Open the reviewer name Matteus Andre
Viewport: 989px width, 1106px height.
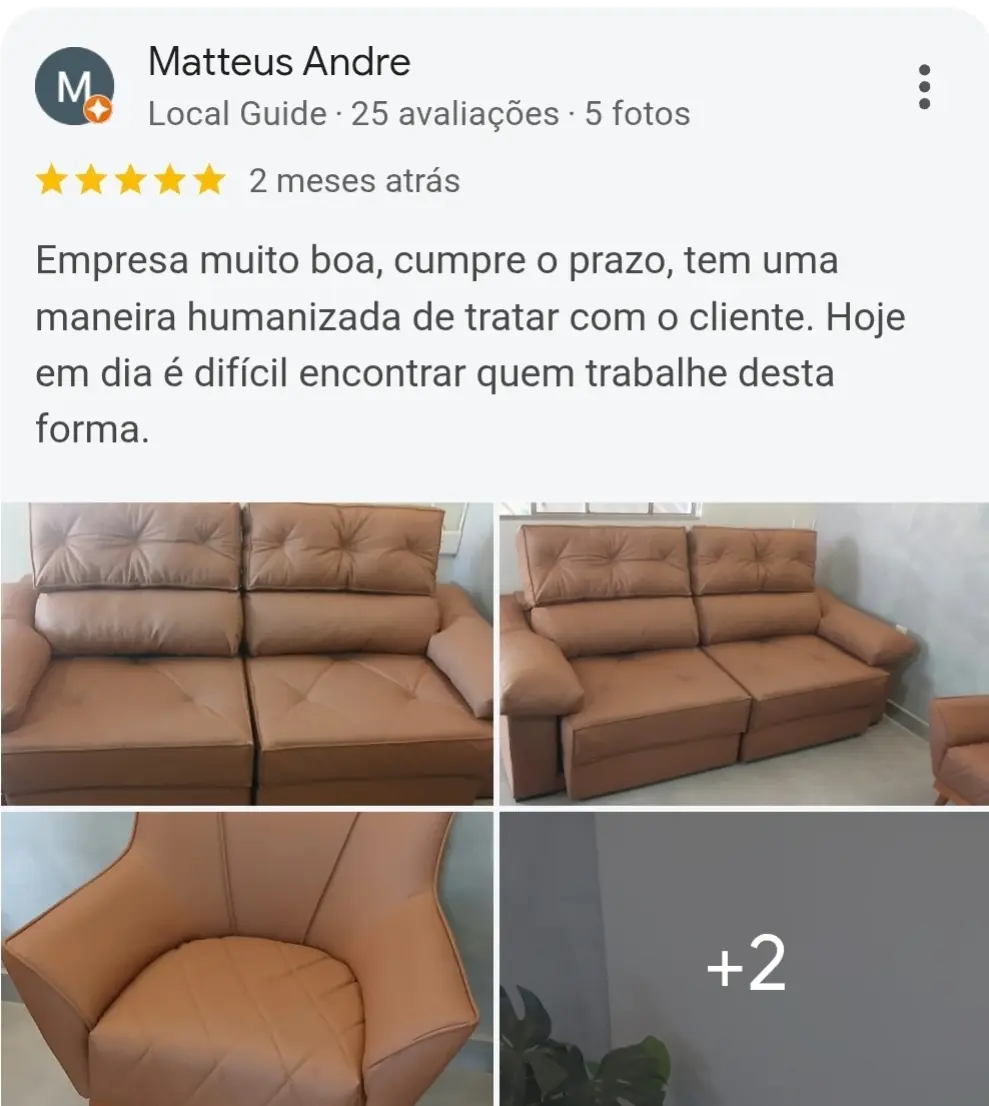(278, 62)
